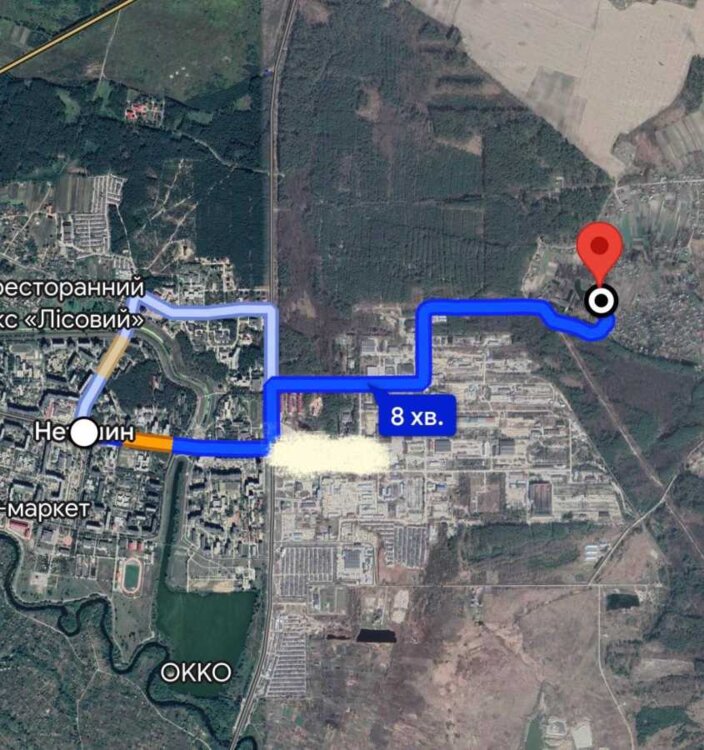Select the 8 хв. route label

click(417, 412)
